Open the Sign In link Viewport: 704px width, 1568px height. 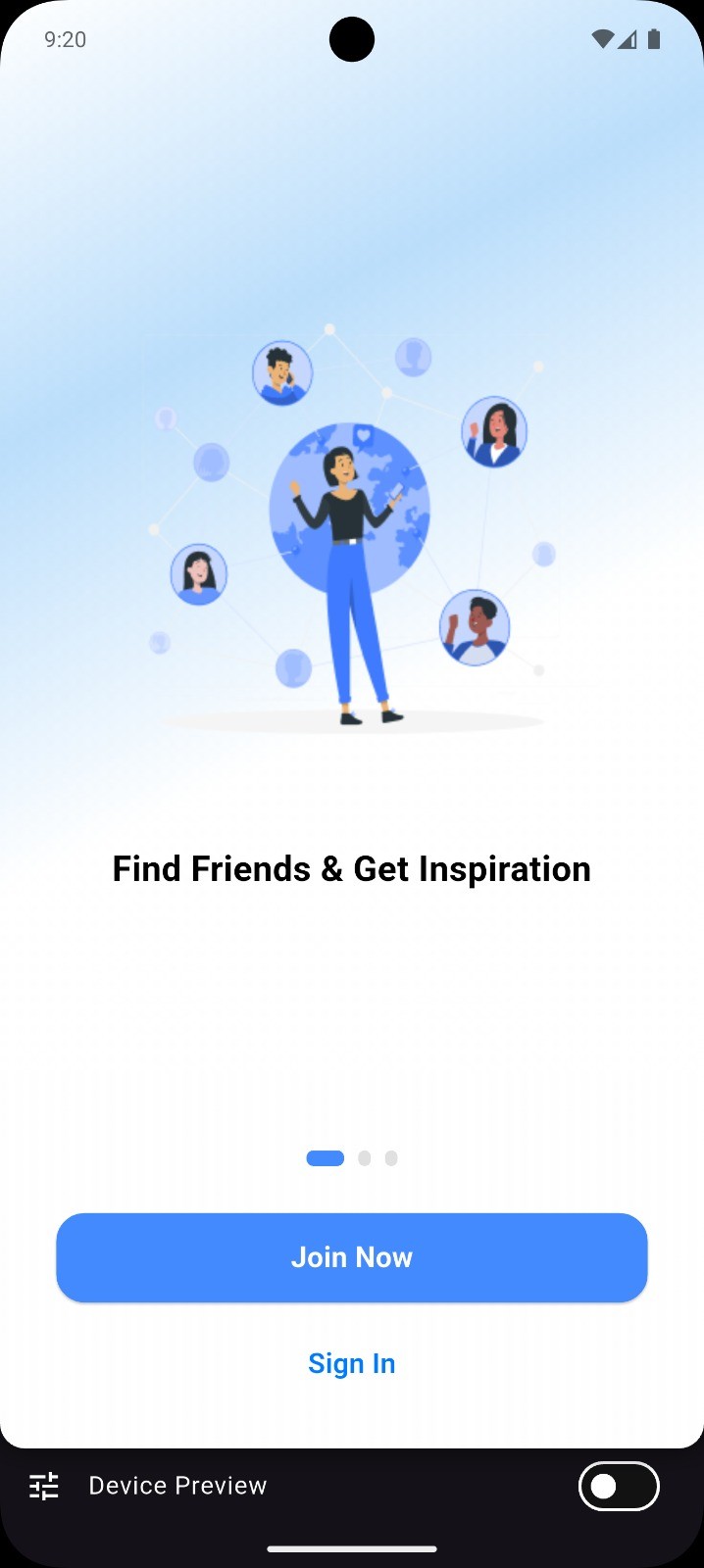pos(351,1363)
